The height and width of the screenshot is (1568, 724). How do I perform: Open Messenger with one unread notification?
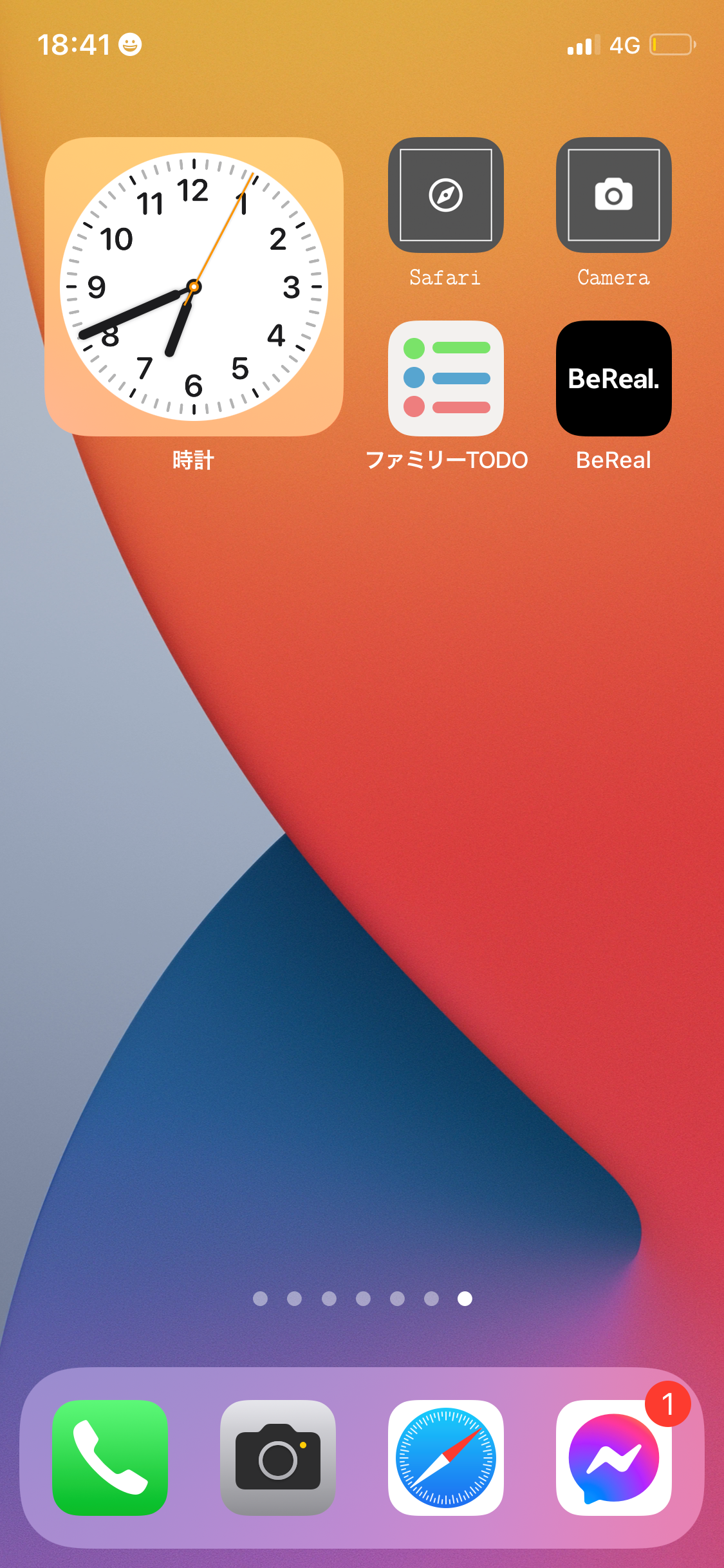[x=613, y=1457]
